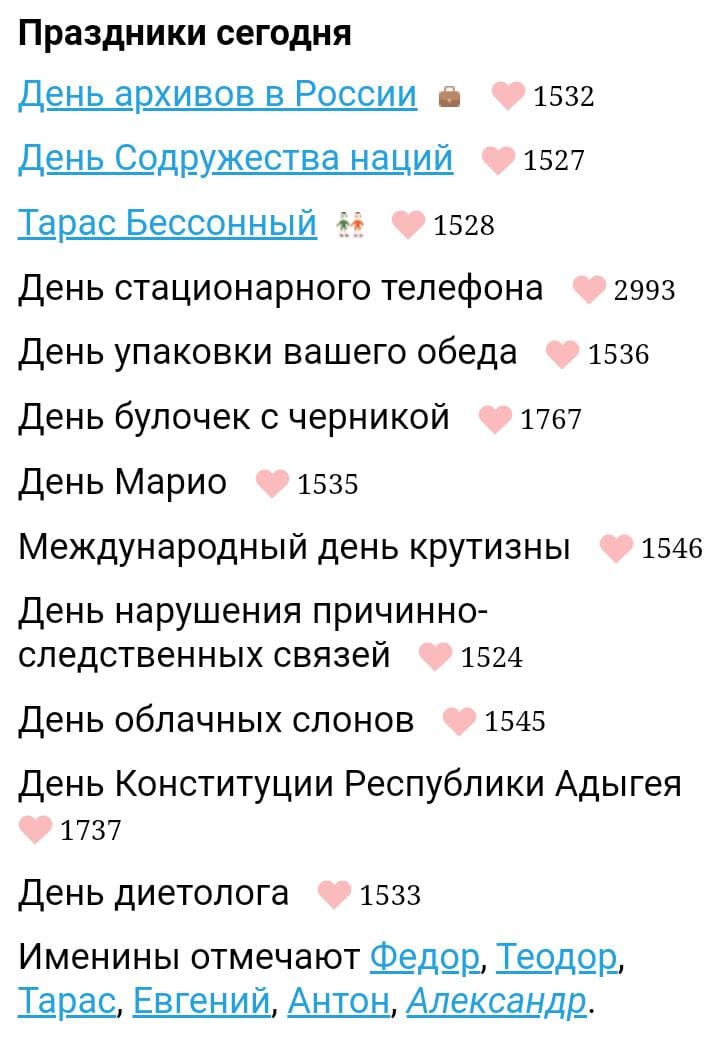Open the День Содружества наций link
Image resolution: width=720 pixels, height=1050 pixels.
pos(235,158)
